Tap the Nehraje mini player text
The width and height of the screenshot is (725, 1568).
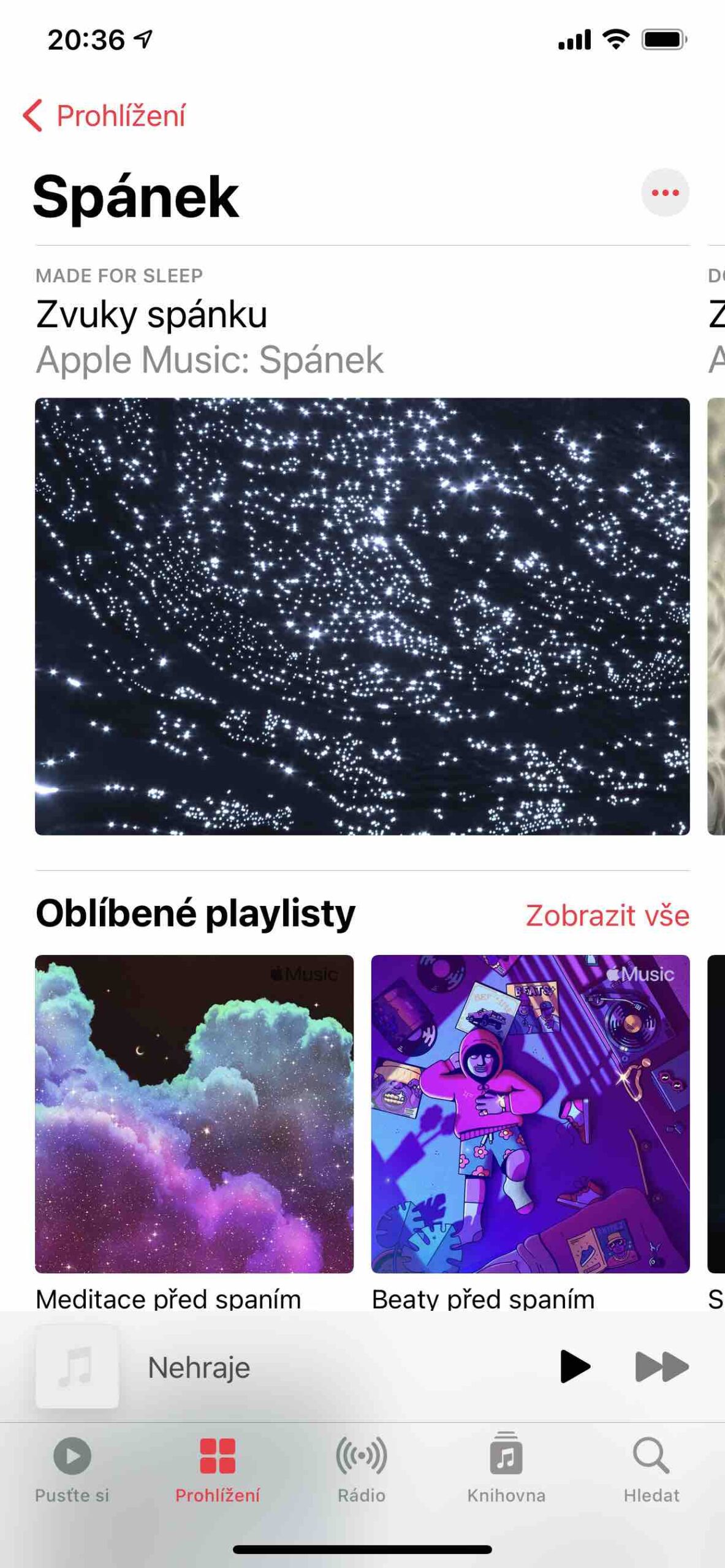pos(198,1367)
